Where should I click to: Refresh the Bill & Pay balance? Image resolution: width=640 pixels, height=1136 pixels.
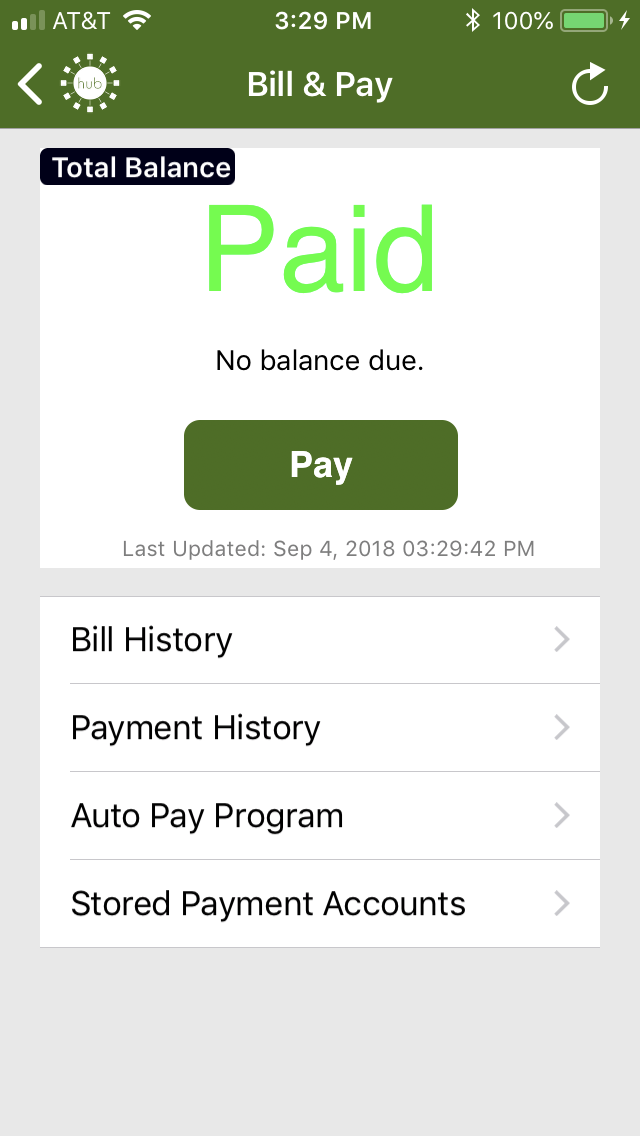pos(590,84)
